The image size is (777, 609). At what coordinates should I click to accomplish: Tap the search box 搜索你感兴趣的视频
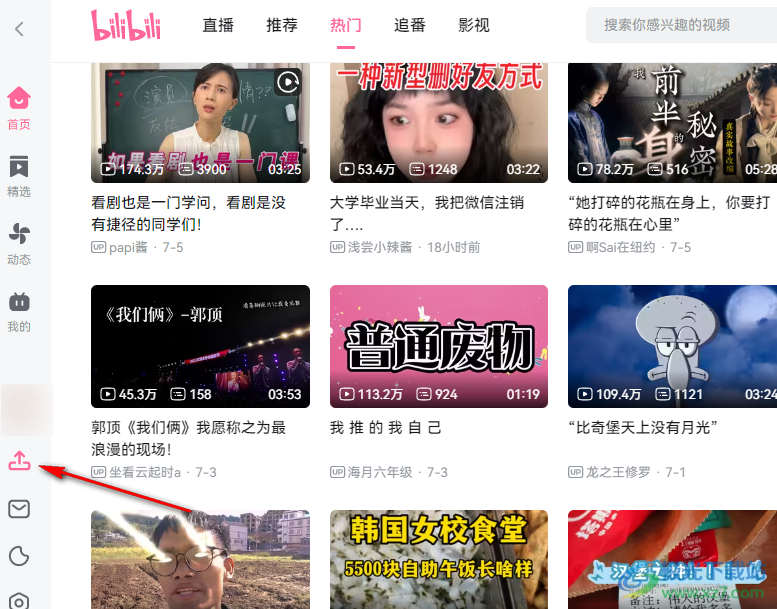coord(680,25)
